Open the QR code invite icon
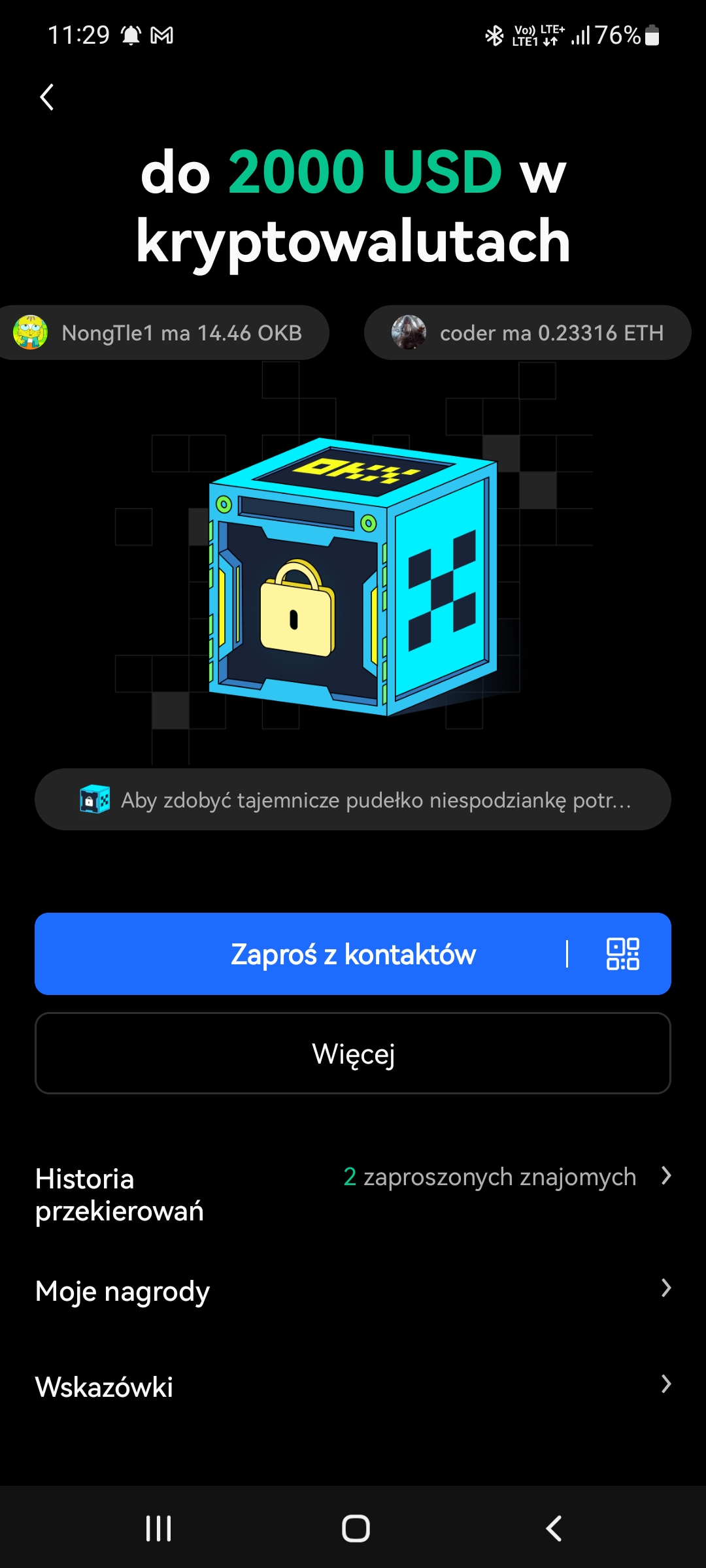Image resolution: width=706 pixels, height=1568 pixels. coord(622,954)
